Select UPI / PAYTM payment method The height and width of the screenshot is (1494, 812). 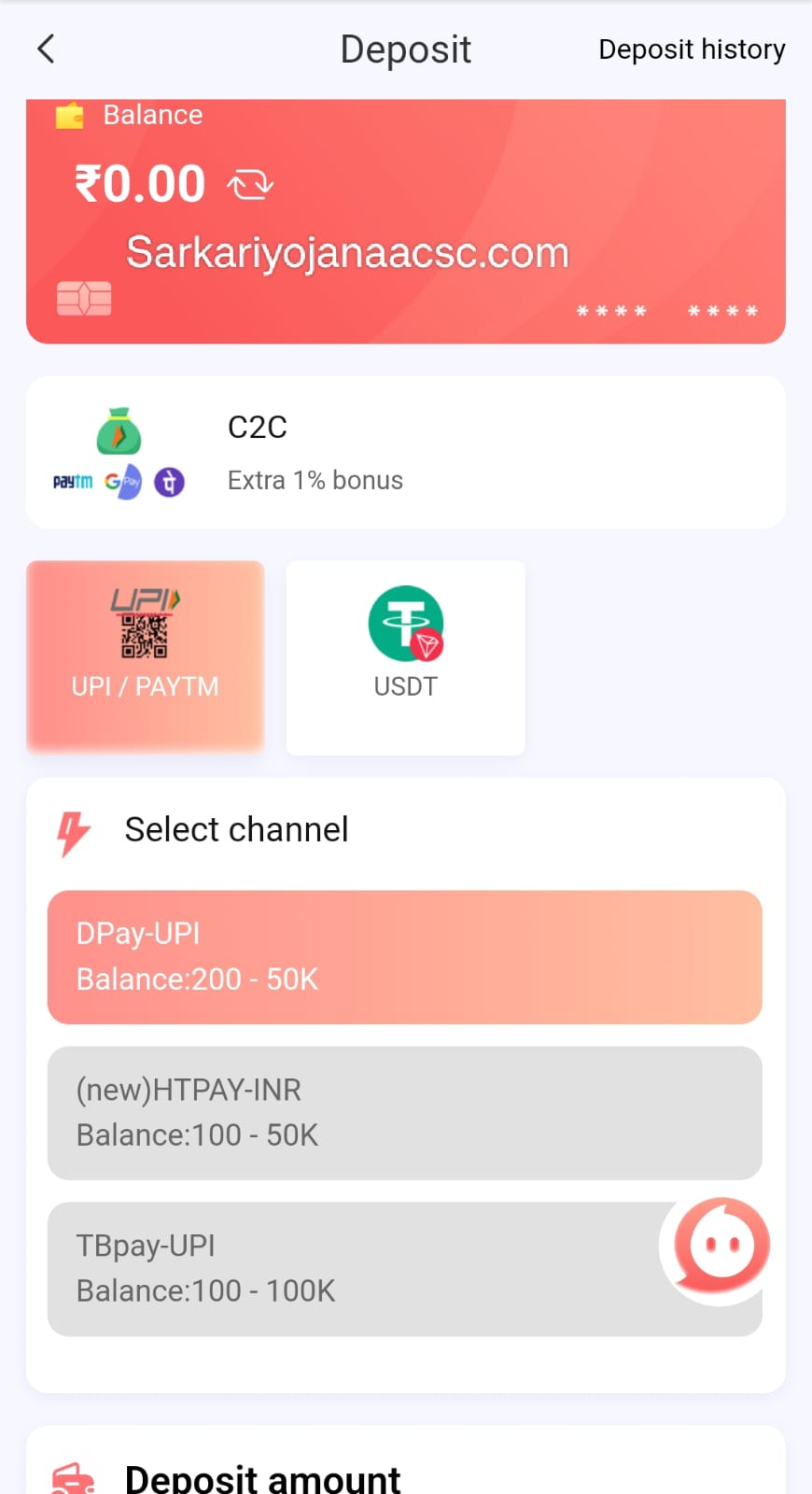[x=146, y=656]
